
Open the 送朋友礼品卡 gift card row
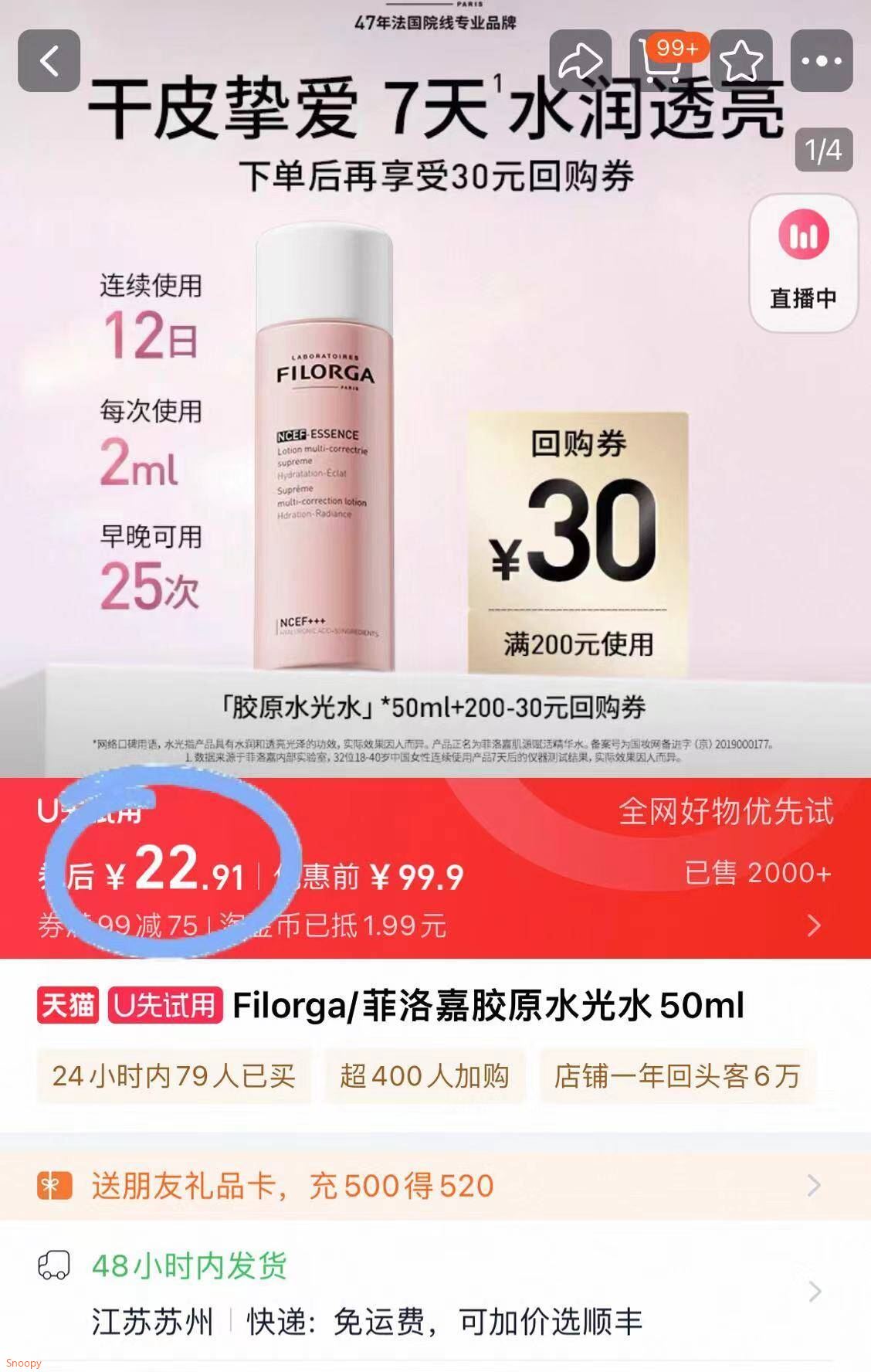pyautogui.click(x=435, y=1186)
